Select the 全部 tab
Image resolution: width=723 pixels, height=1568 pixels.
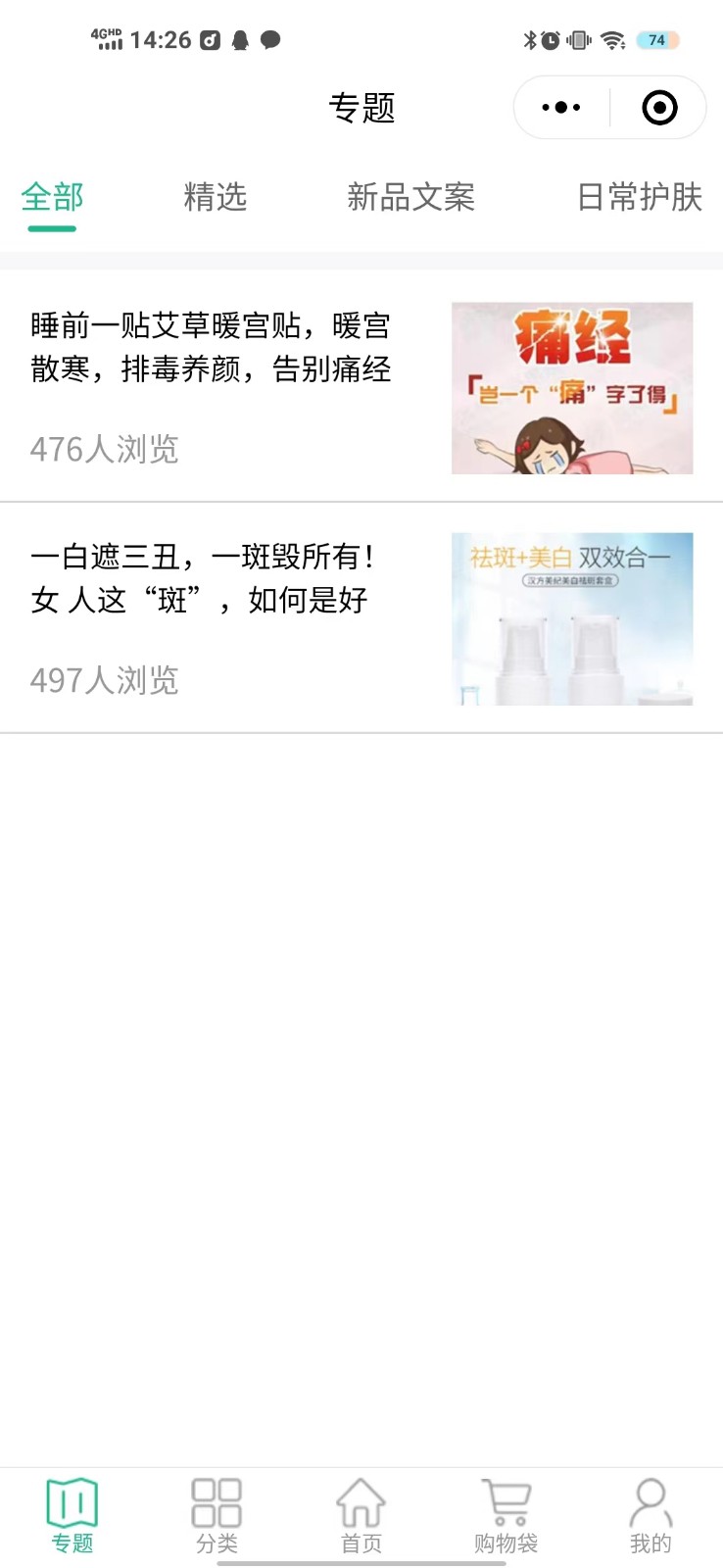point(52,197)
